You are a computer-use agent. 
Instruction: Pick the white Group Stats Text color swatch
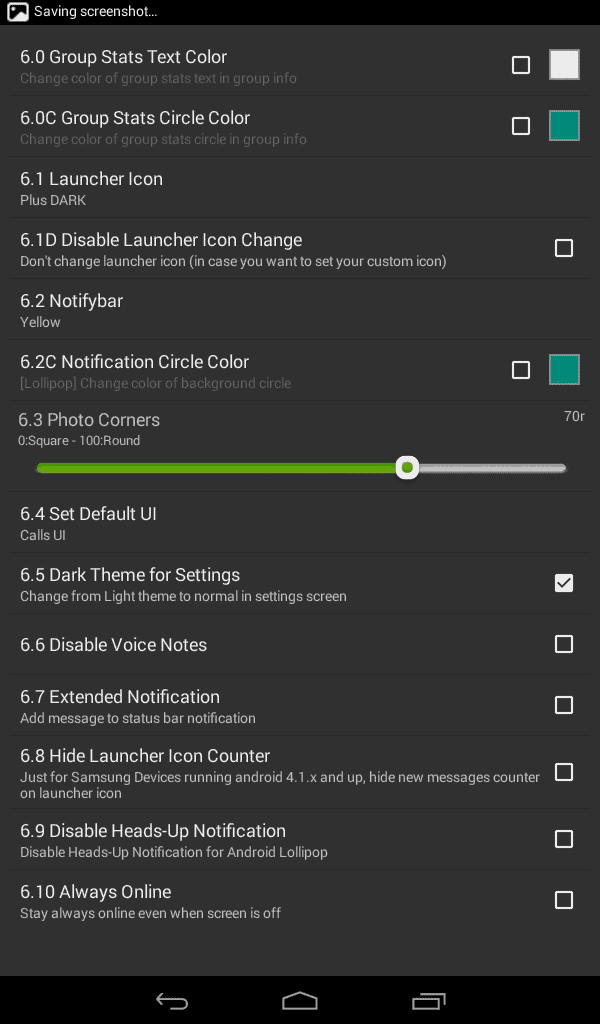click(564, 65)
